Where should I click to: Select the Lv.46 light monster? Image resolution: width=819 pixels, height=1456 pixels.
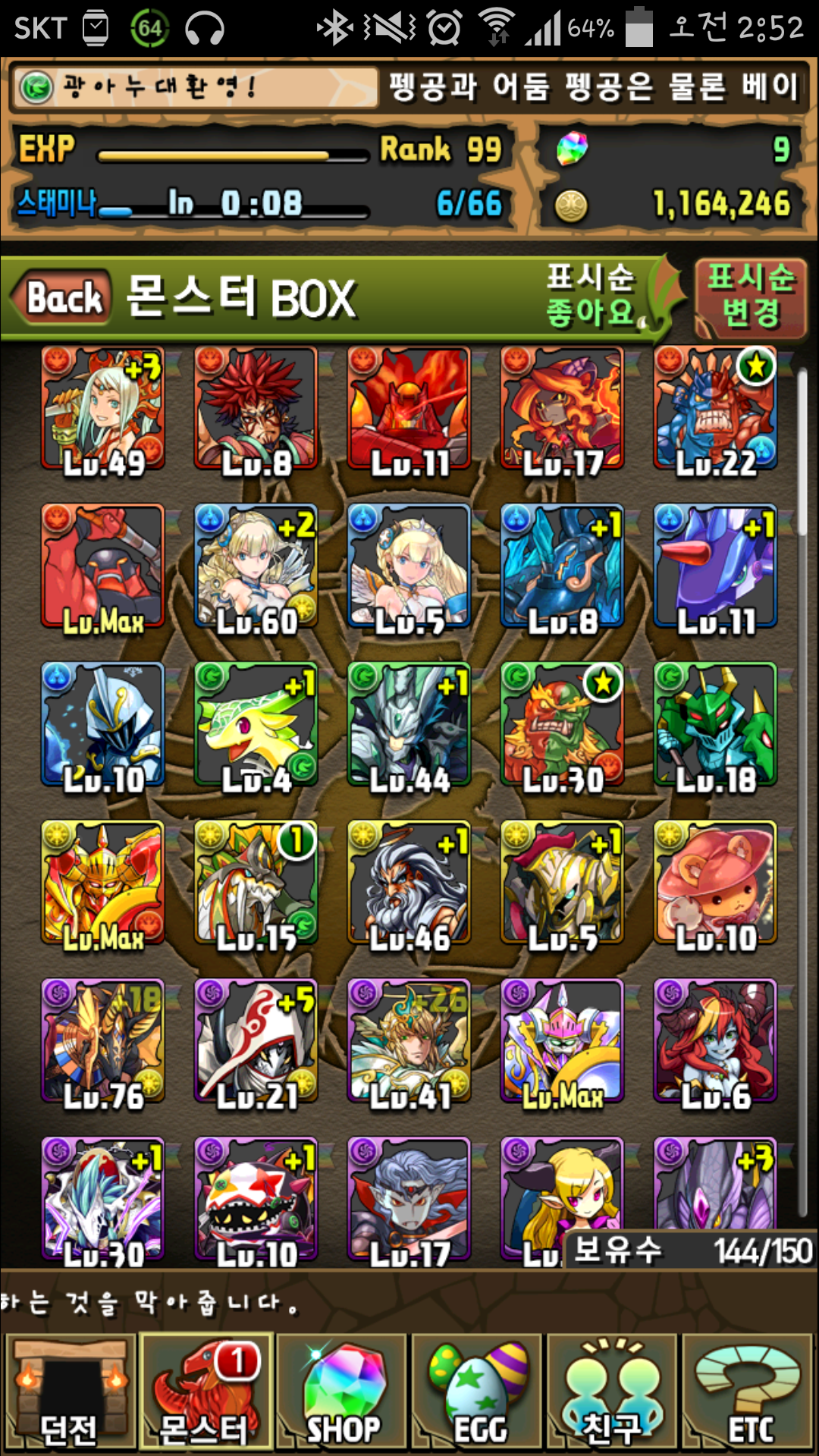point(409,884)
